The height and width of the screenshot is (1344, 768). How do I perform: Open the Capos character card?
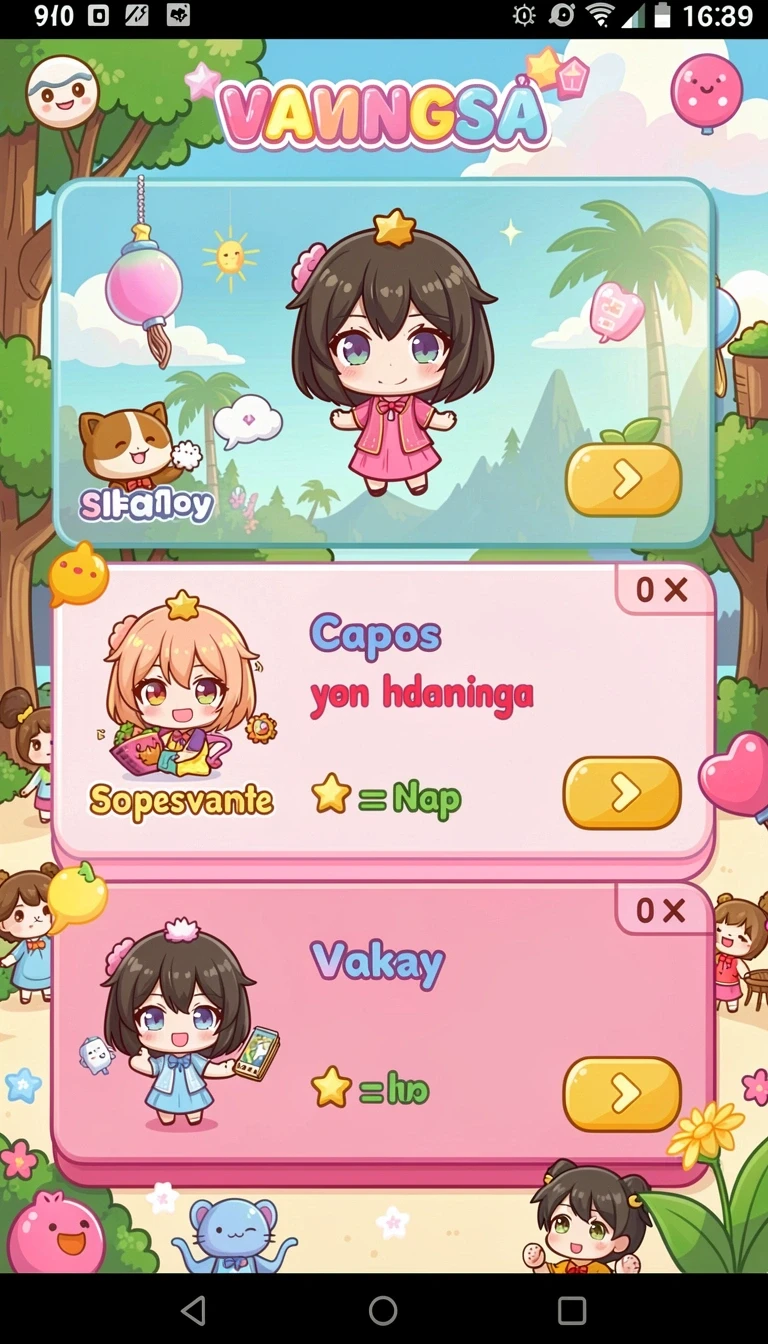[x=383, y=712]
